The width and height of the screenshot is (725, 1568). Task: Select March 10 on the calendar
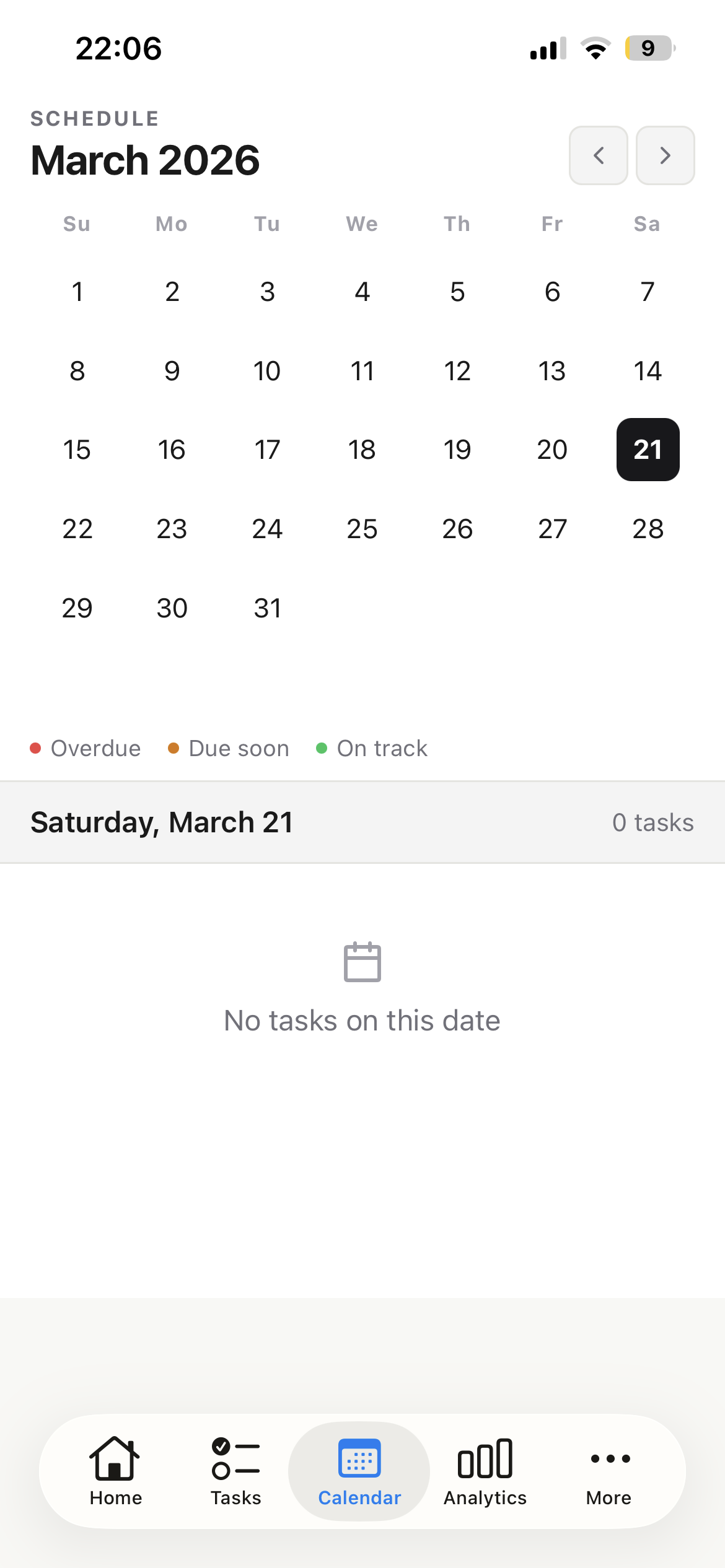point(267,371)
